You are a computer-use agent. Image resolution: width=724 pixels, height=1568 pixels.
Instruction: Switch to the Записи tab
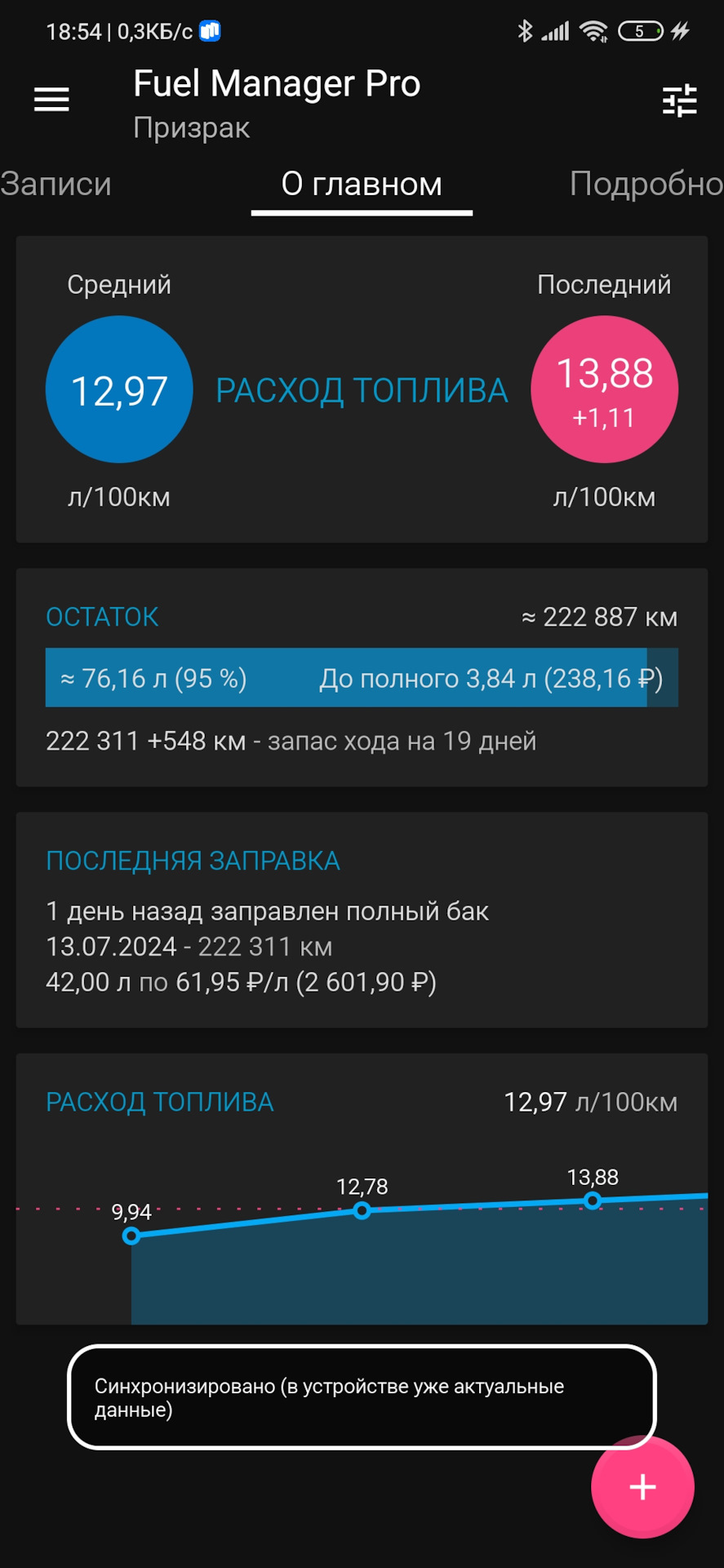56,185
